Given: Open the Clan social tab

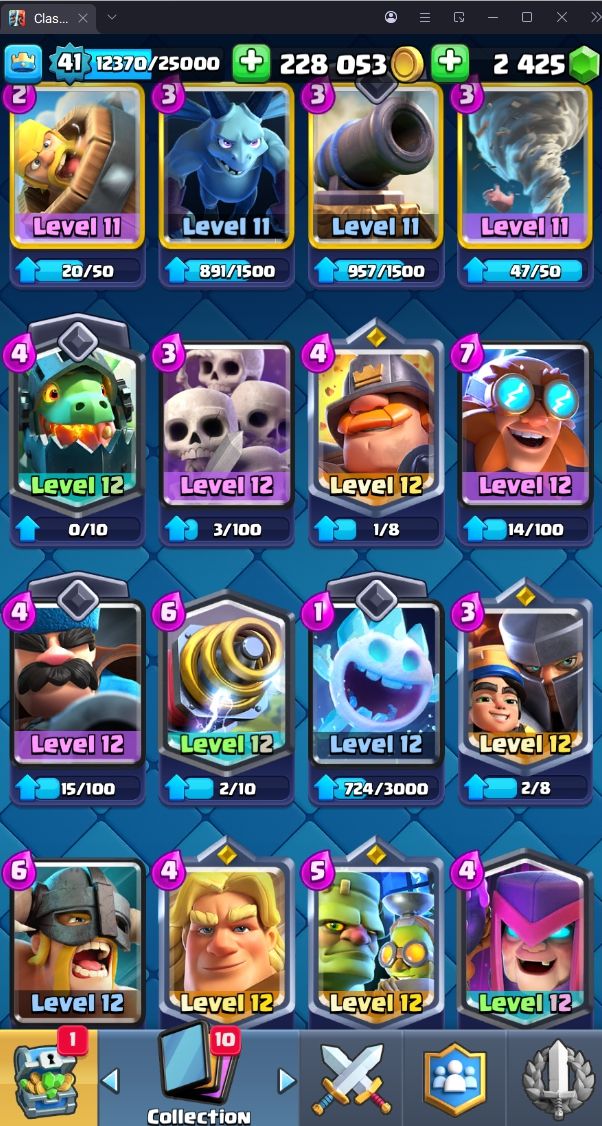Looking at the screenshot, I should point(453,1078).
